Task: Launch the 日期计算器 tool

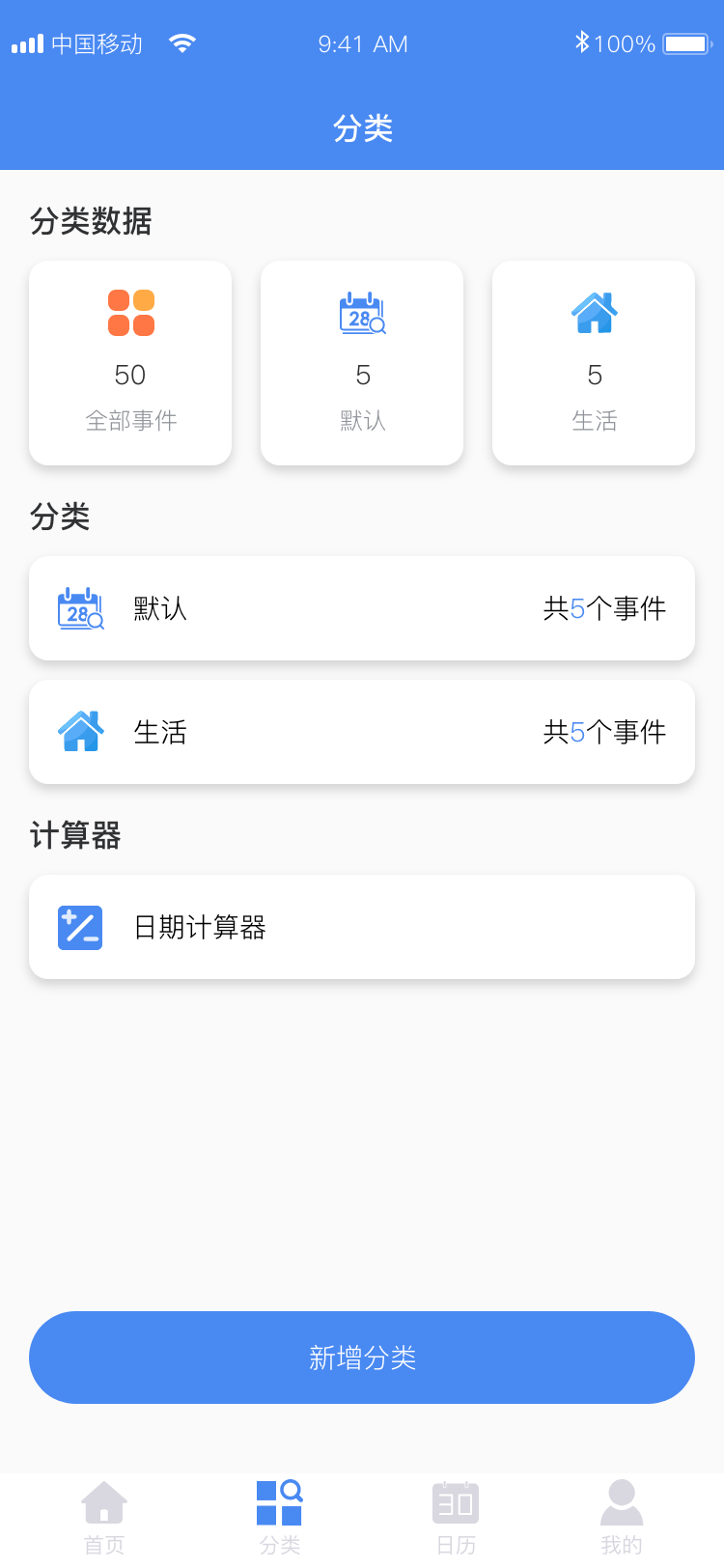Action: coord(362,927)
